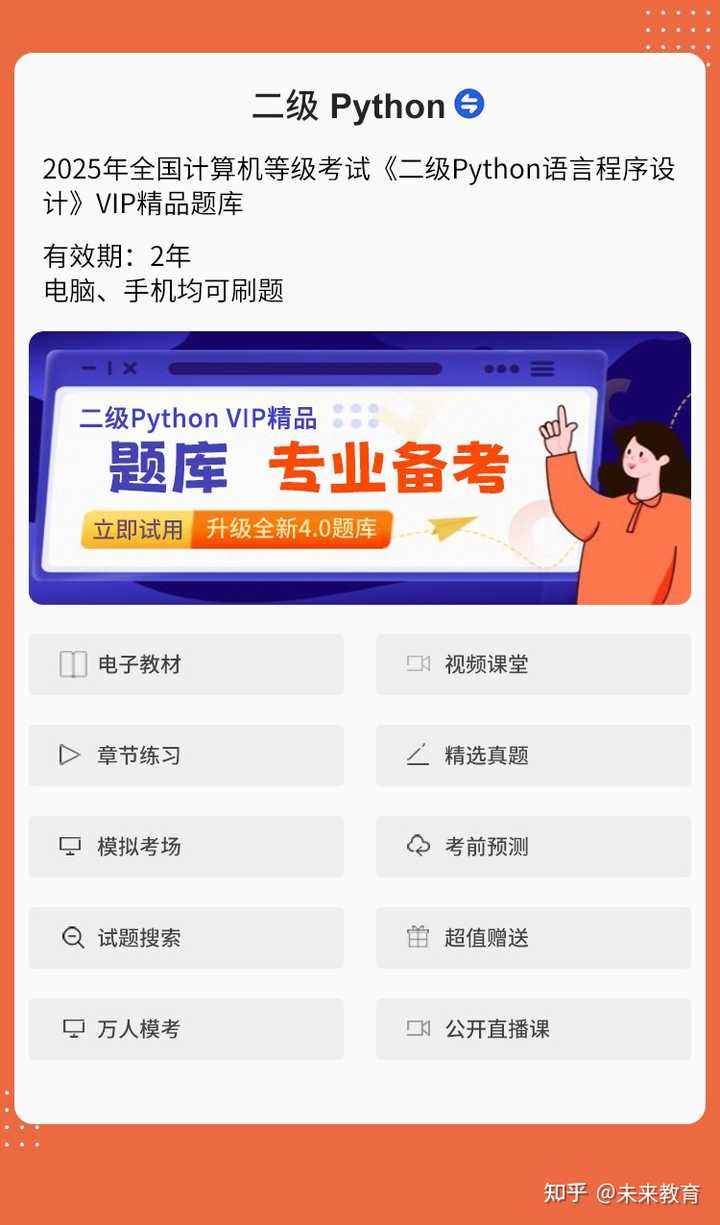Join the 万人模考 mass mock exam

coord(185,1028)
